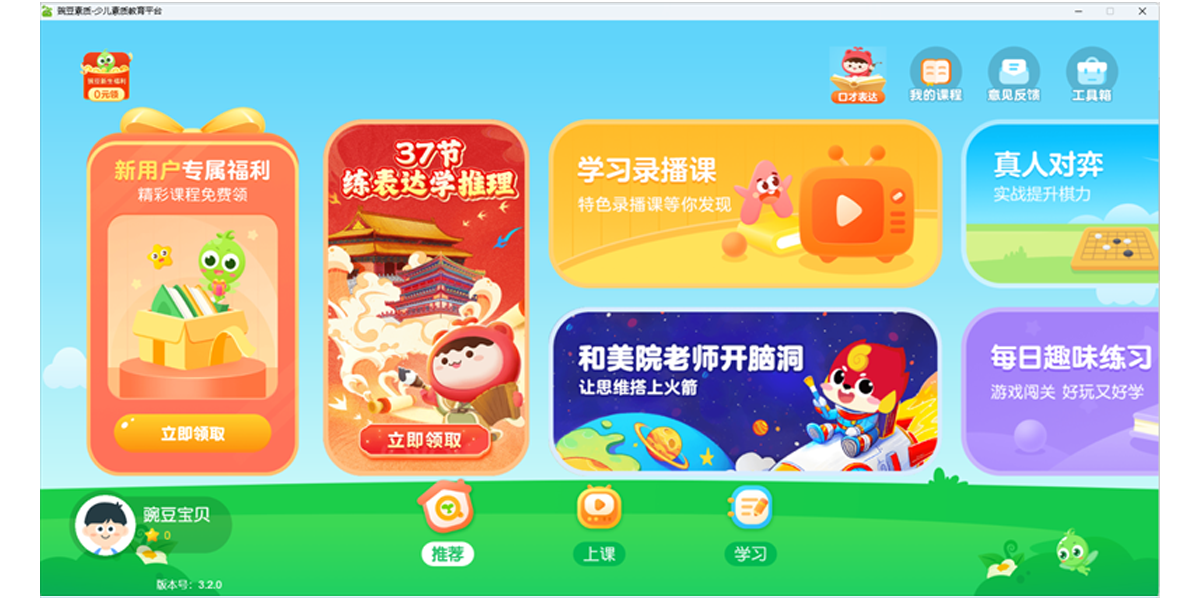Open the 学习录播课 card
Image resolution: width=1200 pixels, height=600 pixels.
pos(745,203)
